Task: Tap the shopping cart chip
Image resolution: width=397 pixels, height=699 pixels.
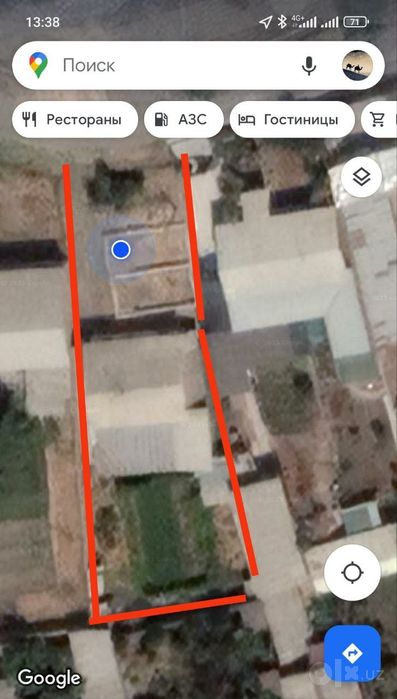Action: 379,119
